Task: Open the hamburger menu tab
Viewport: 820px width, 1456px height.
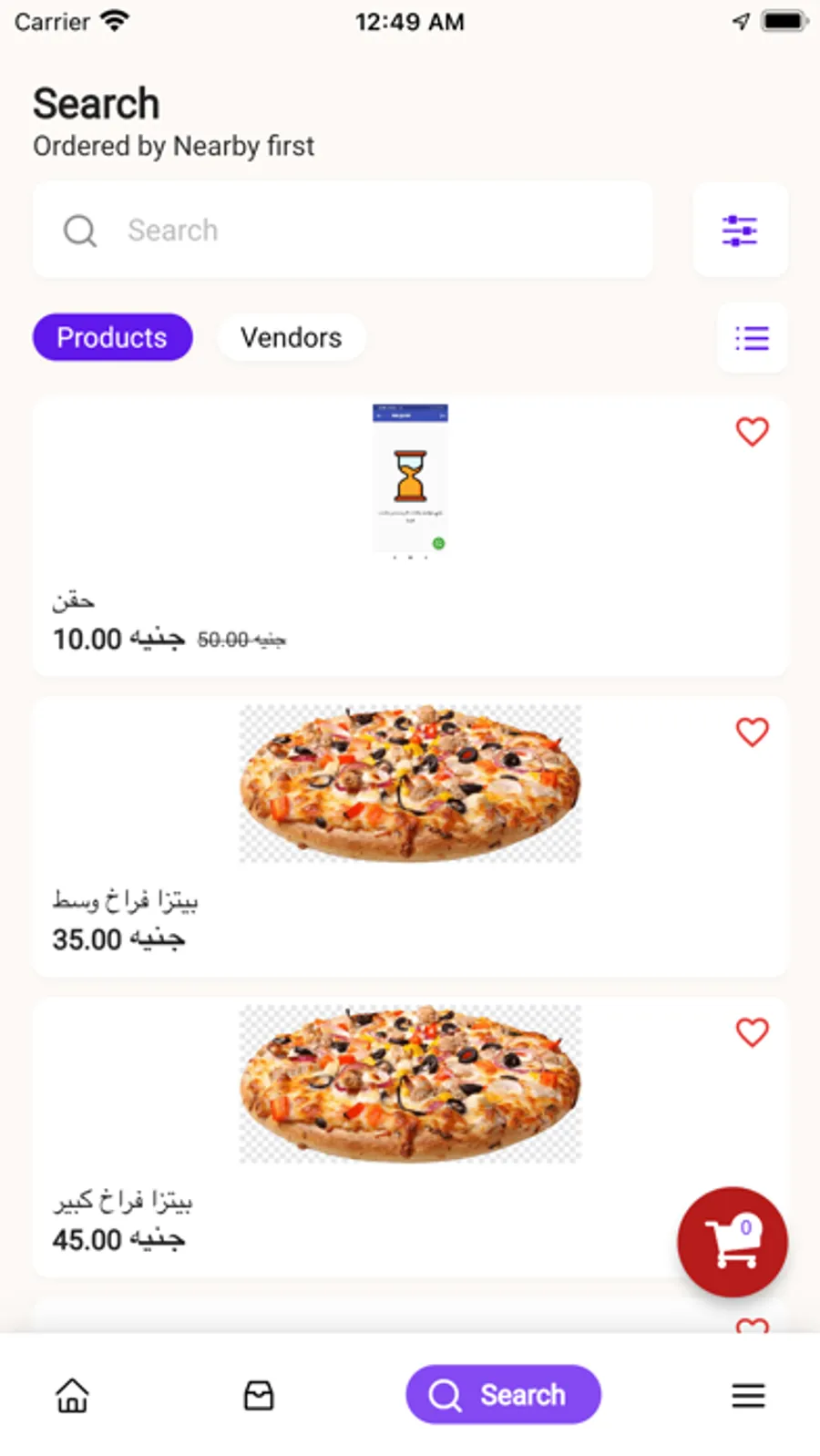Action: click(748, 1395)
